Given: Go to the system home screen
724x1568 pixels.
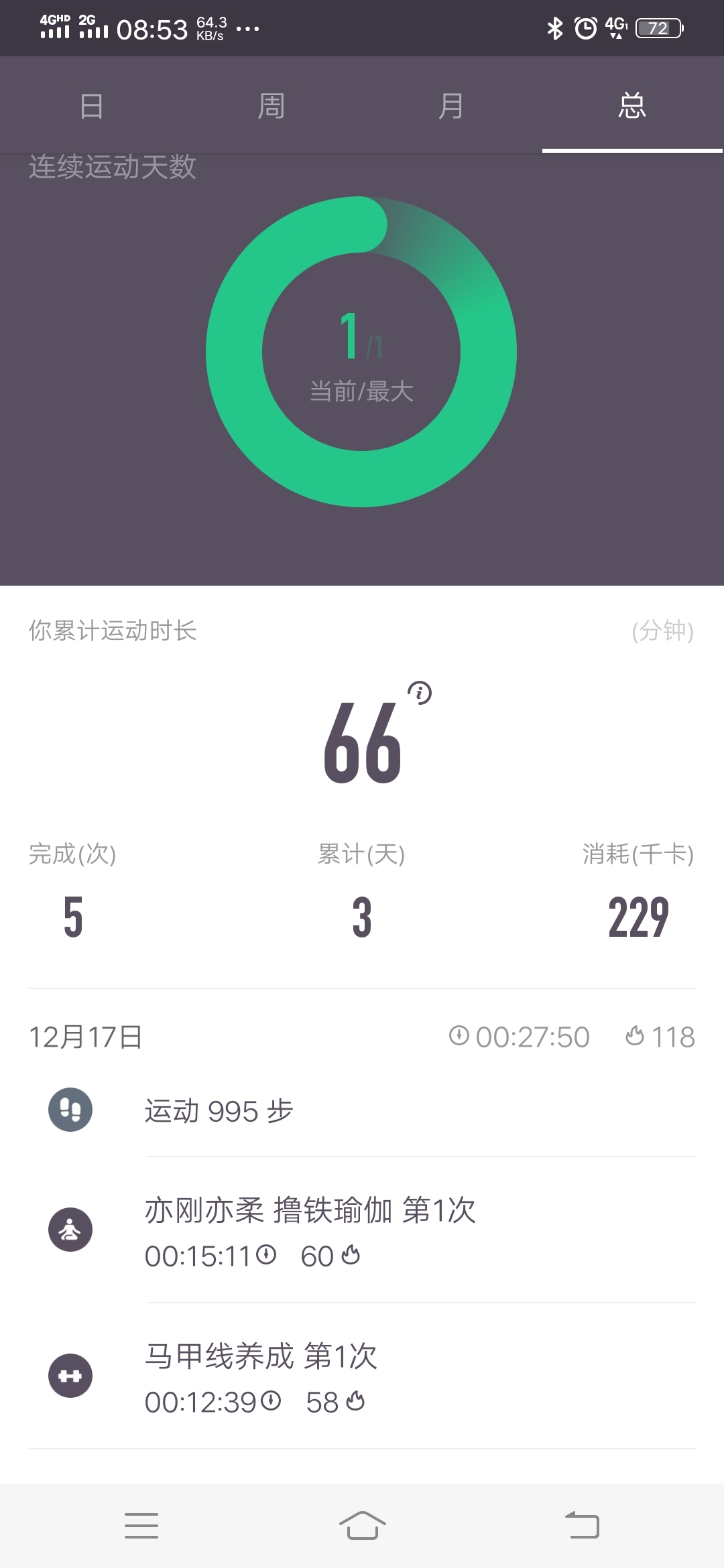Looking at the screenshot, I should point(362,1526).
